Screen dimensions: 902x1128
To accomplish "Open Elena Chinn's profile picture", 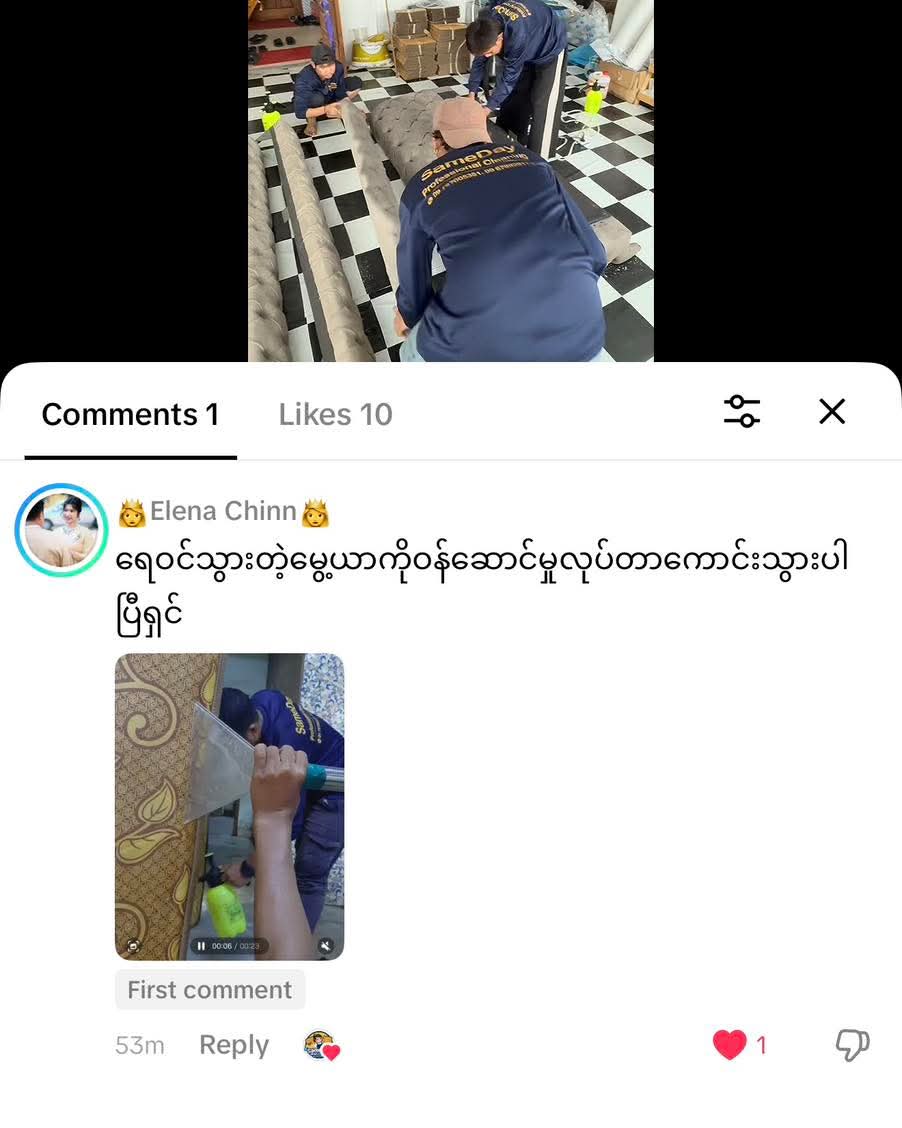I will point(61,530).
